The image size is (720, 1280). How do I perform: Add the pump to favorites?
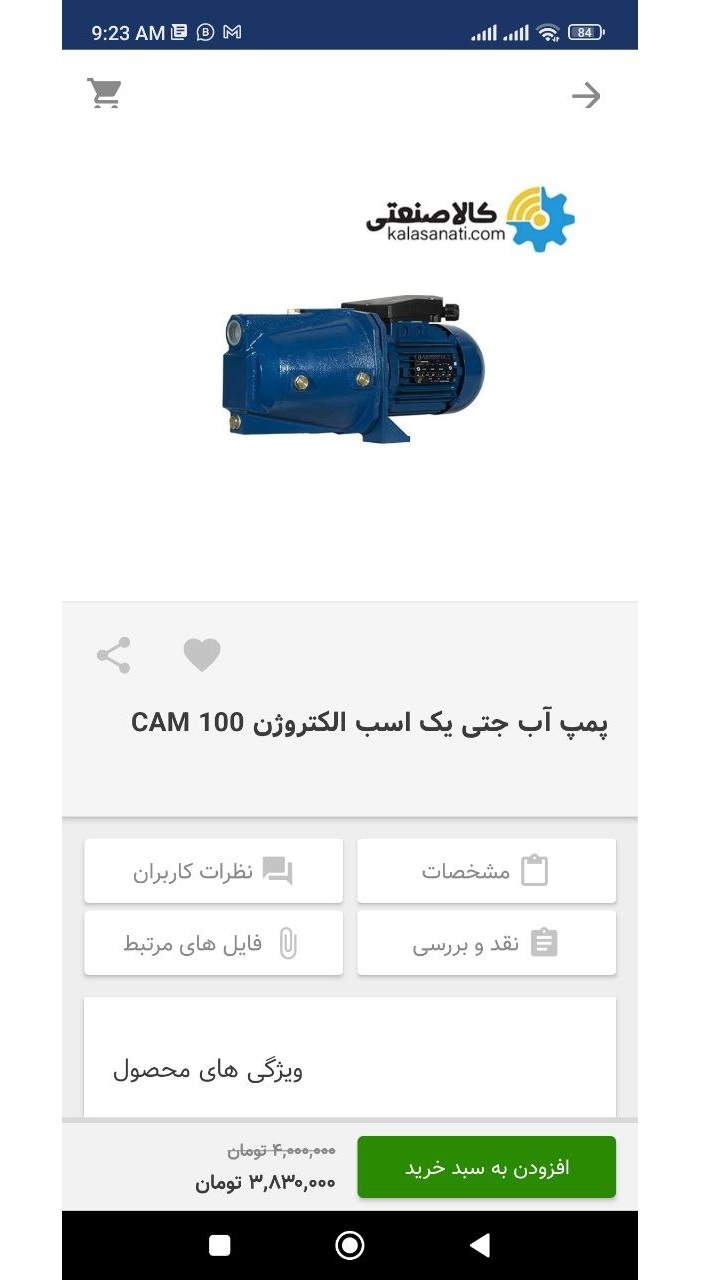[202, 655]
